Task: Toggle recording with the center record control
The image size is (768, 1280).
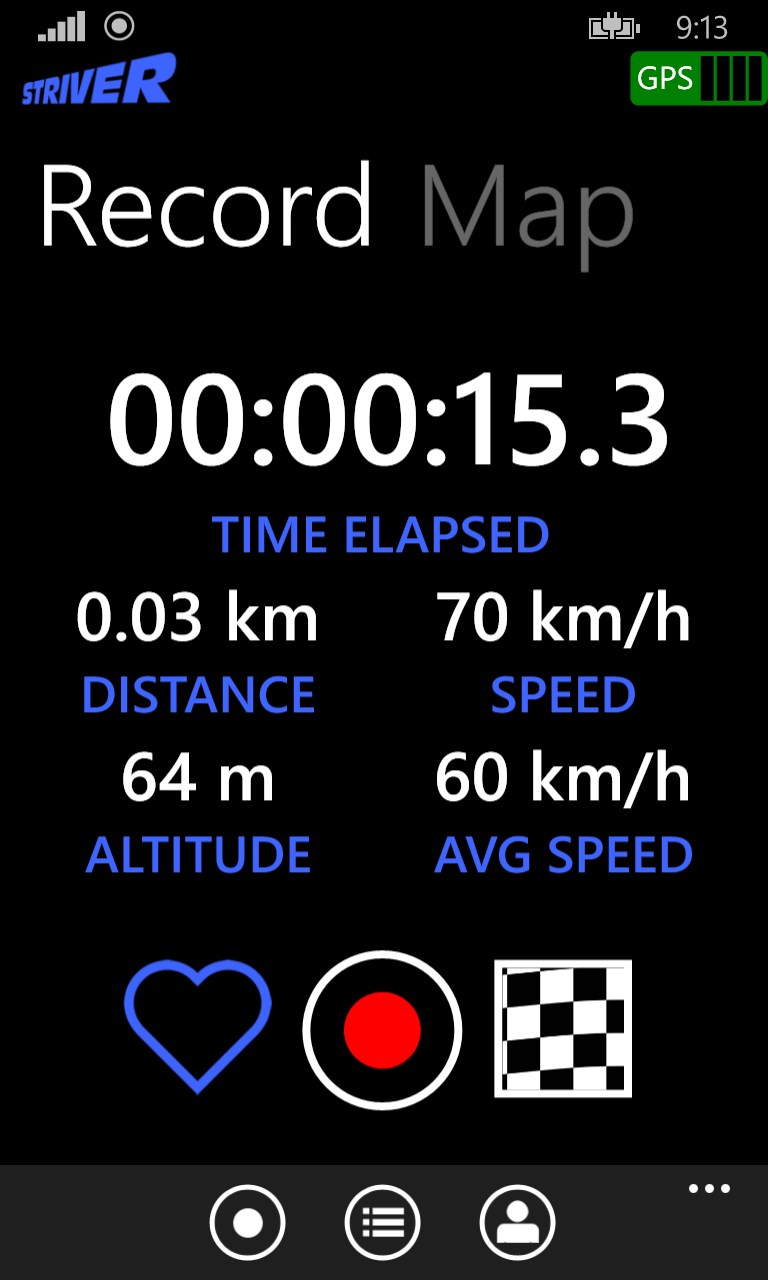Action: (x=381, y=1030)
